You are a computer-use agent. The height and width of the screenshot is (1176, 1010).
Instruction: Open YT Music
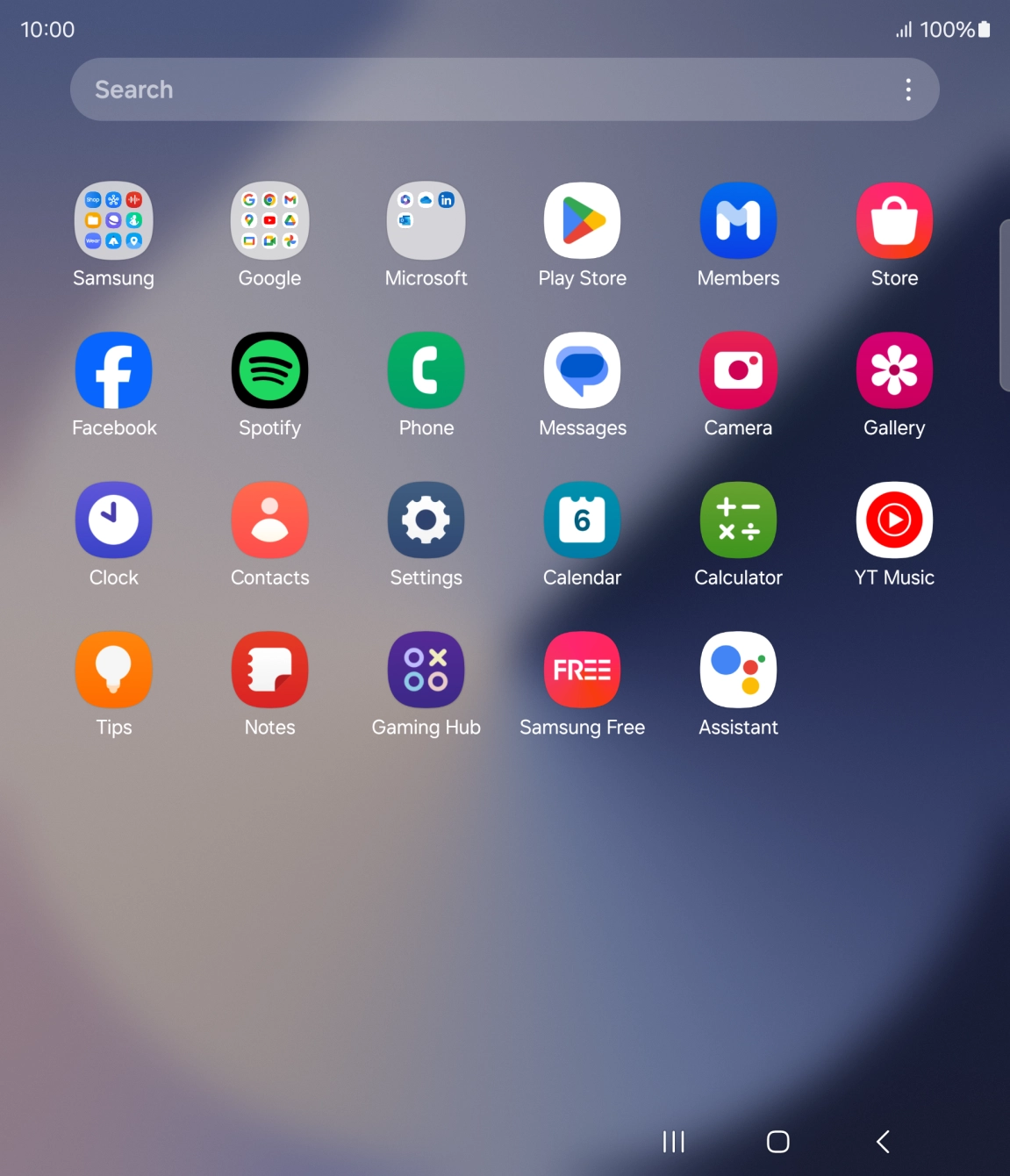coord(894,520)
